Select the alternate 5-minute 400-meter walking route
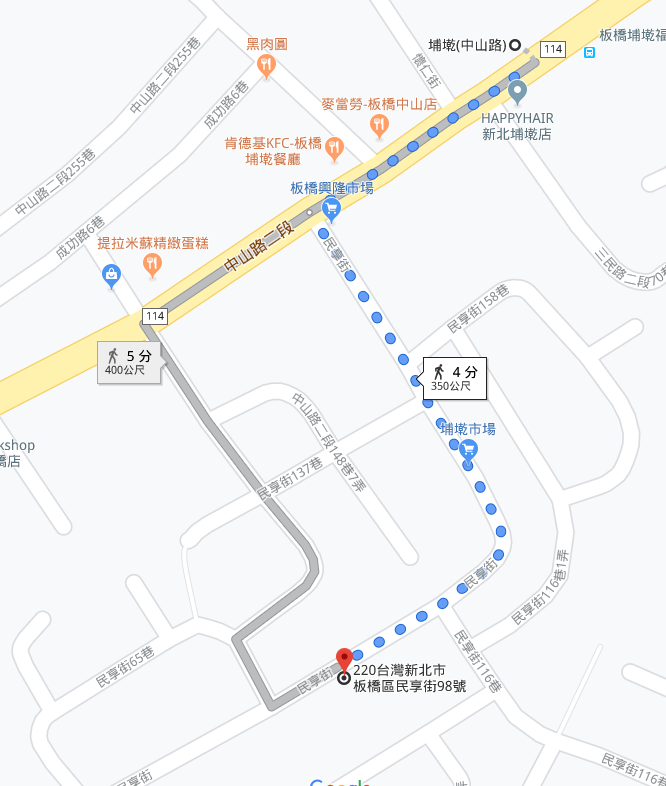Image resolution: width=666 pixels, height=786 pixels. [129, 361]
